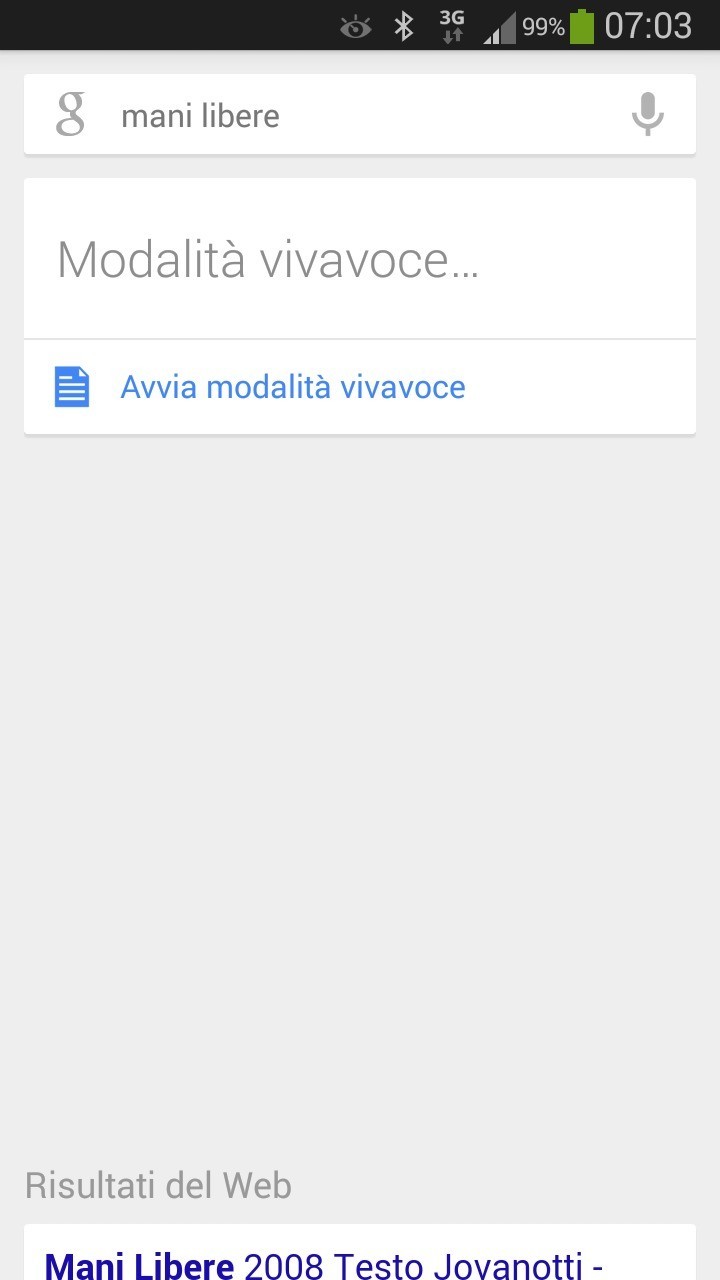Select Avvia modalità vivavoce
This screenshot has width=720, height=1280.
[293, 387]
